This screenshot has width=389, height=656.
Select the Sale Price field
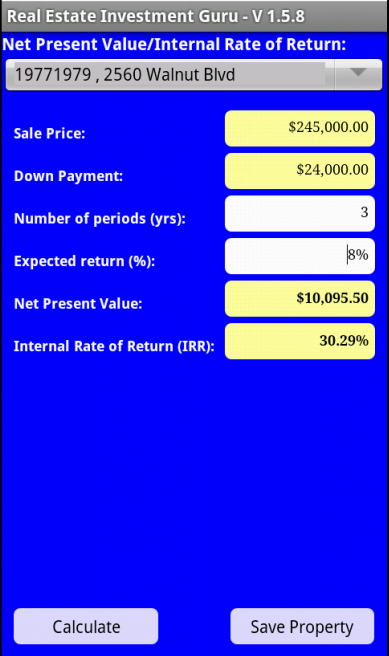pyautogui.click(x=299, y=128)
